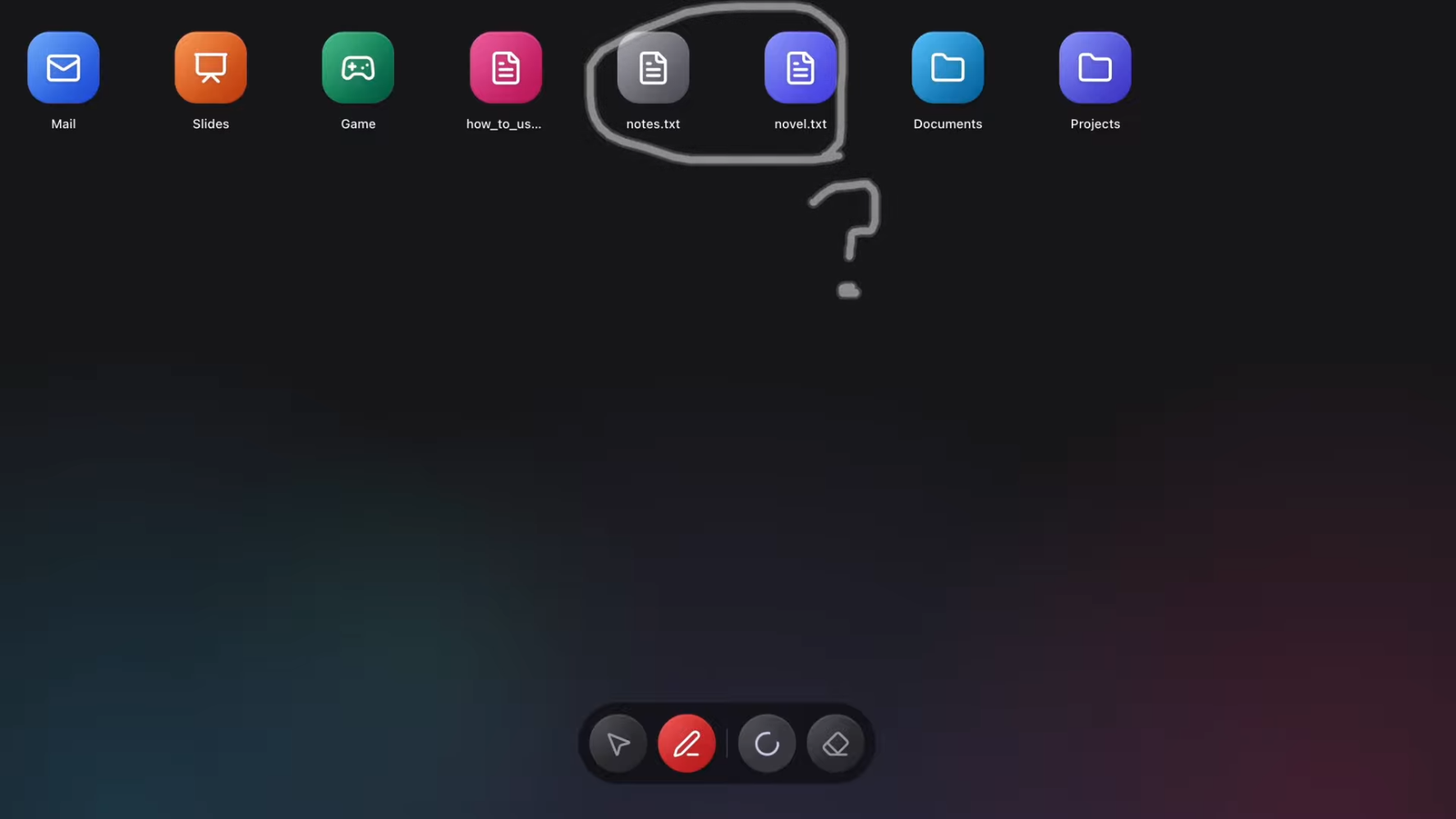Tap the red pen drawing tool
Viewport: 1456px width, 819px height.
pos(687,744)
